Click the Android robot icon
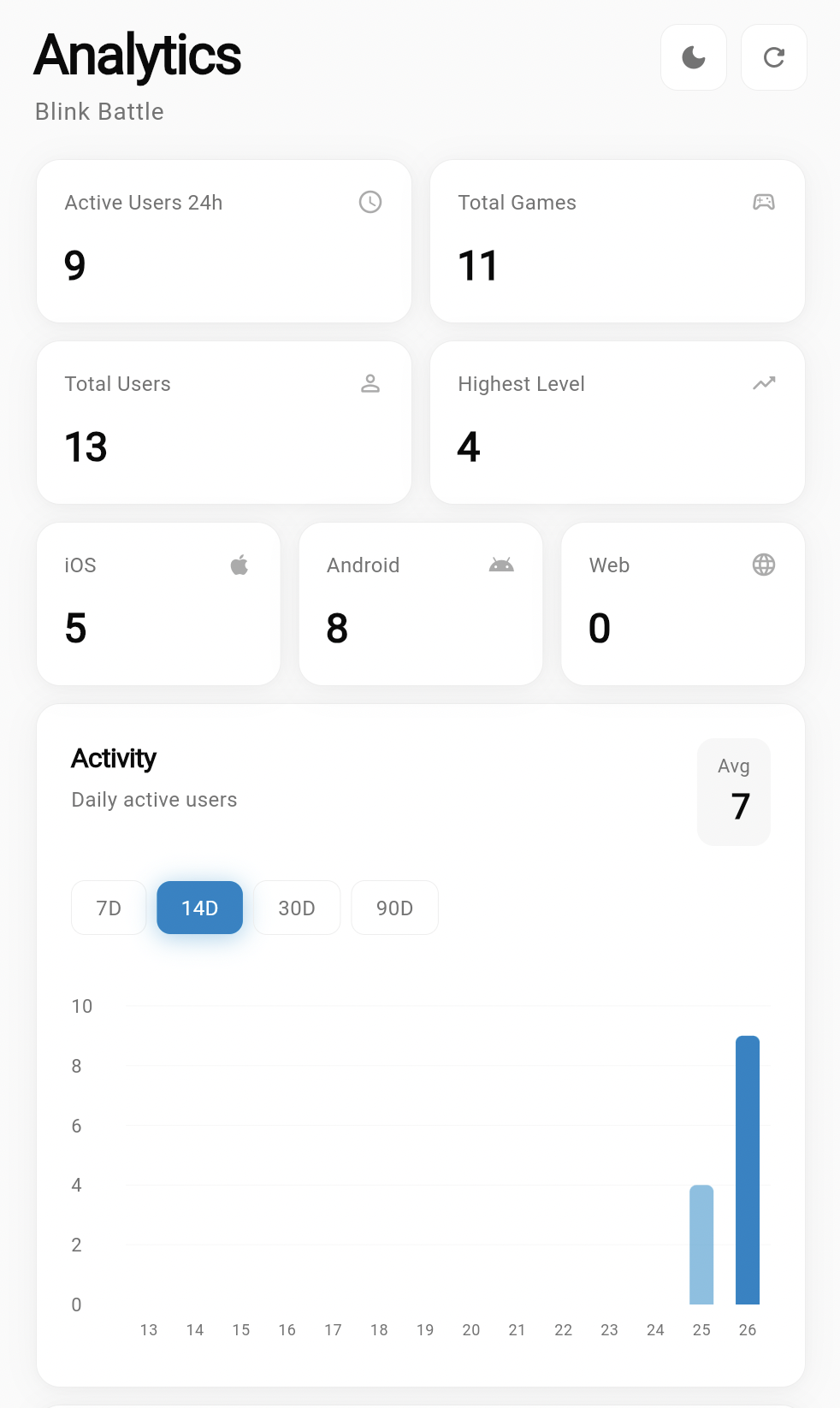Viewport: 840px width, 1408px height. point(501,565)
